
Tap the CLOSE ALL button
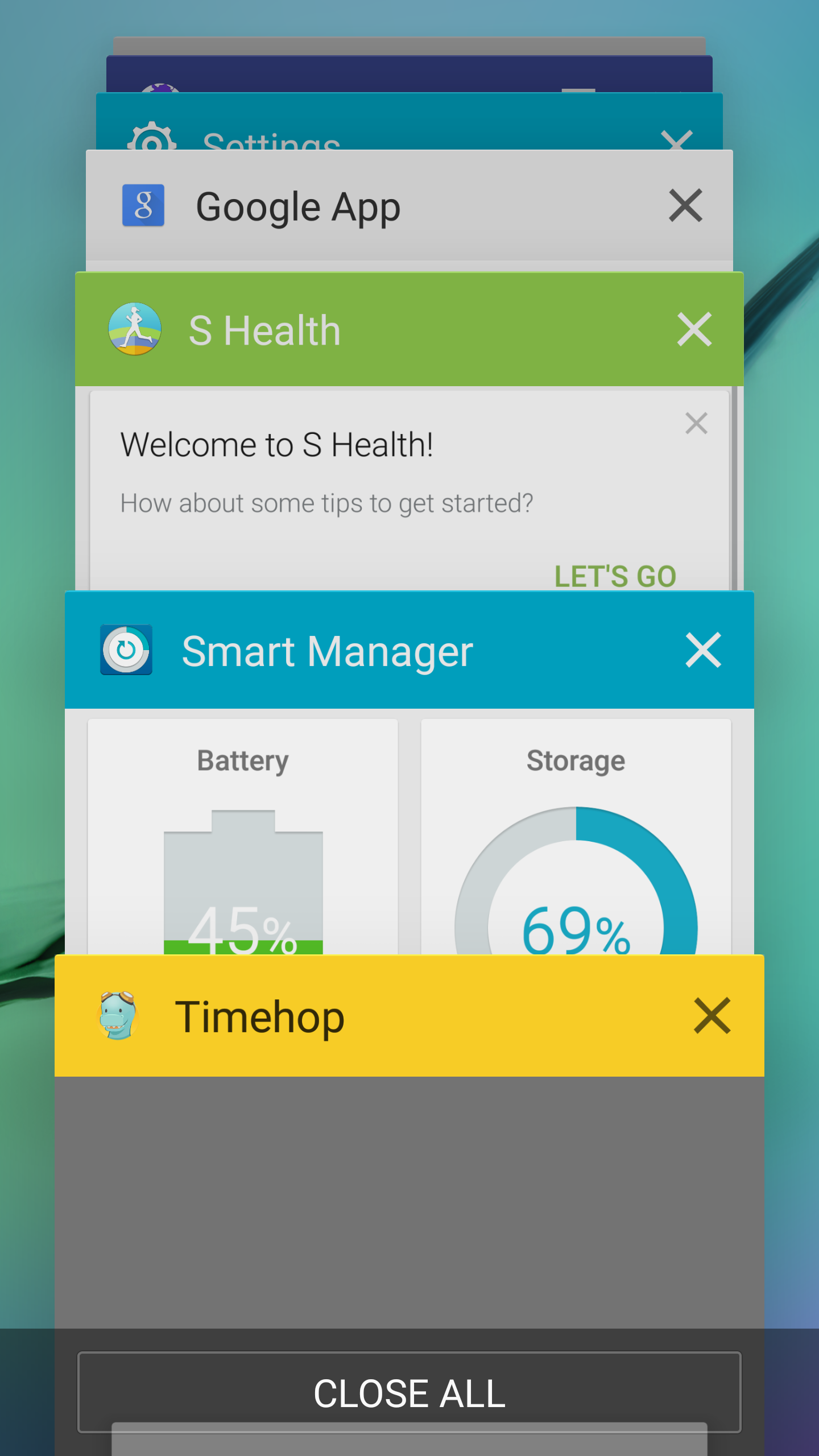(409, 1392)
